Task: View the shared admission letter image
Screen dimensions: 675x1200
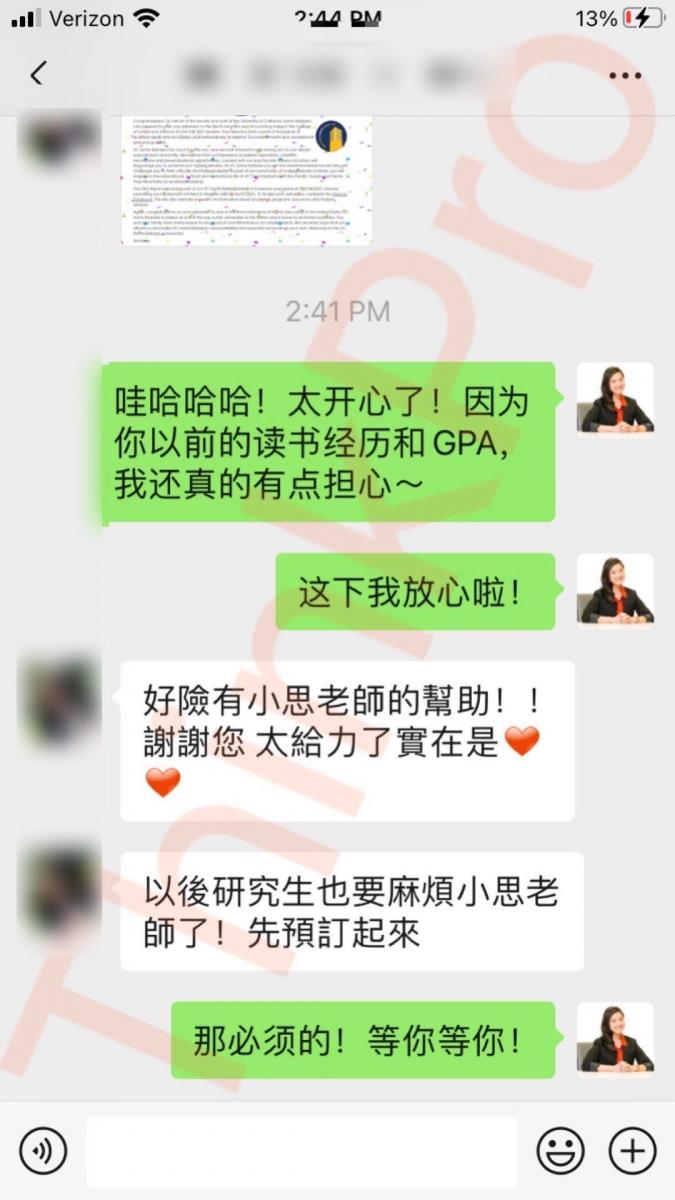Action: coord(246,180)
